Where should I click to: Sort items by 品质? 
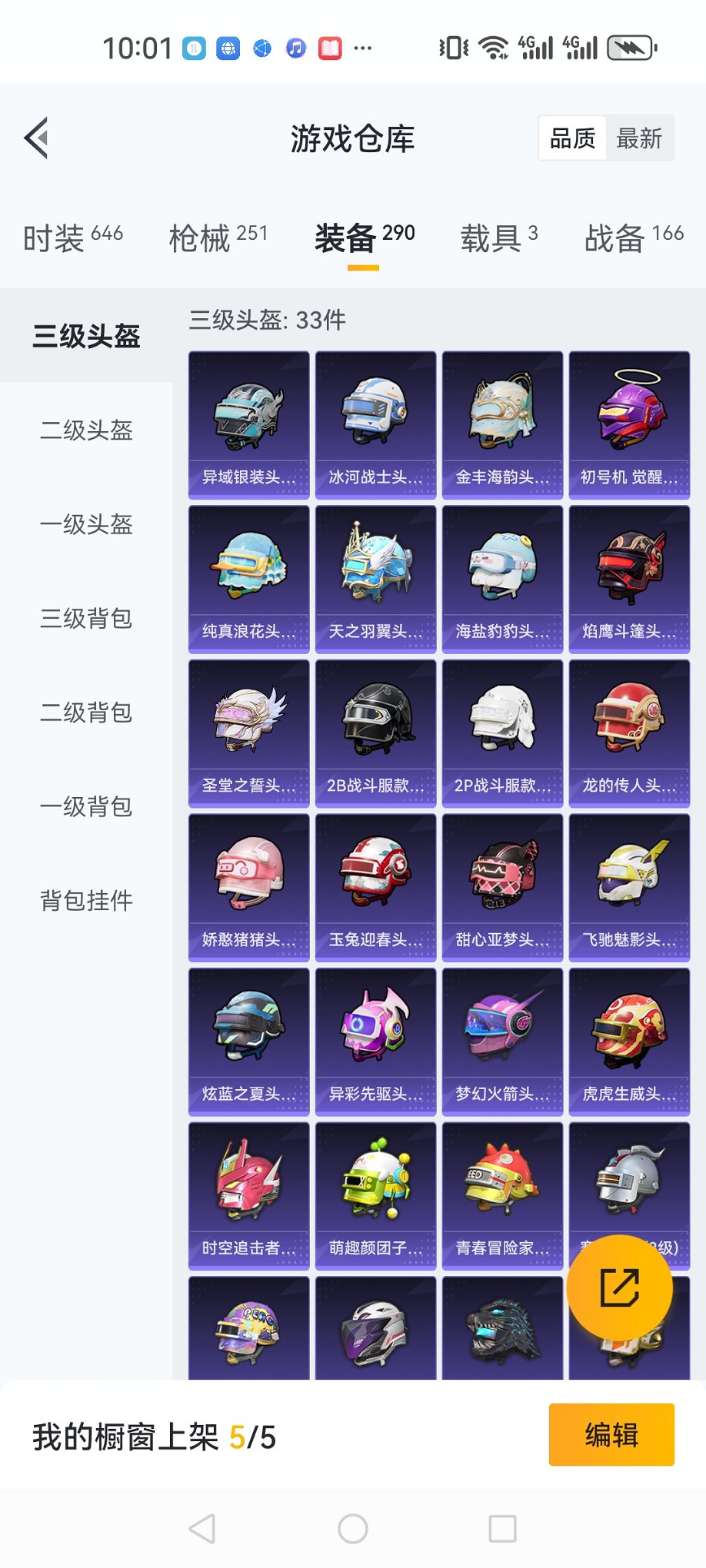[573, 138]
